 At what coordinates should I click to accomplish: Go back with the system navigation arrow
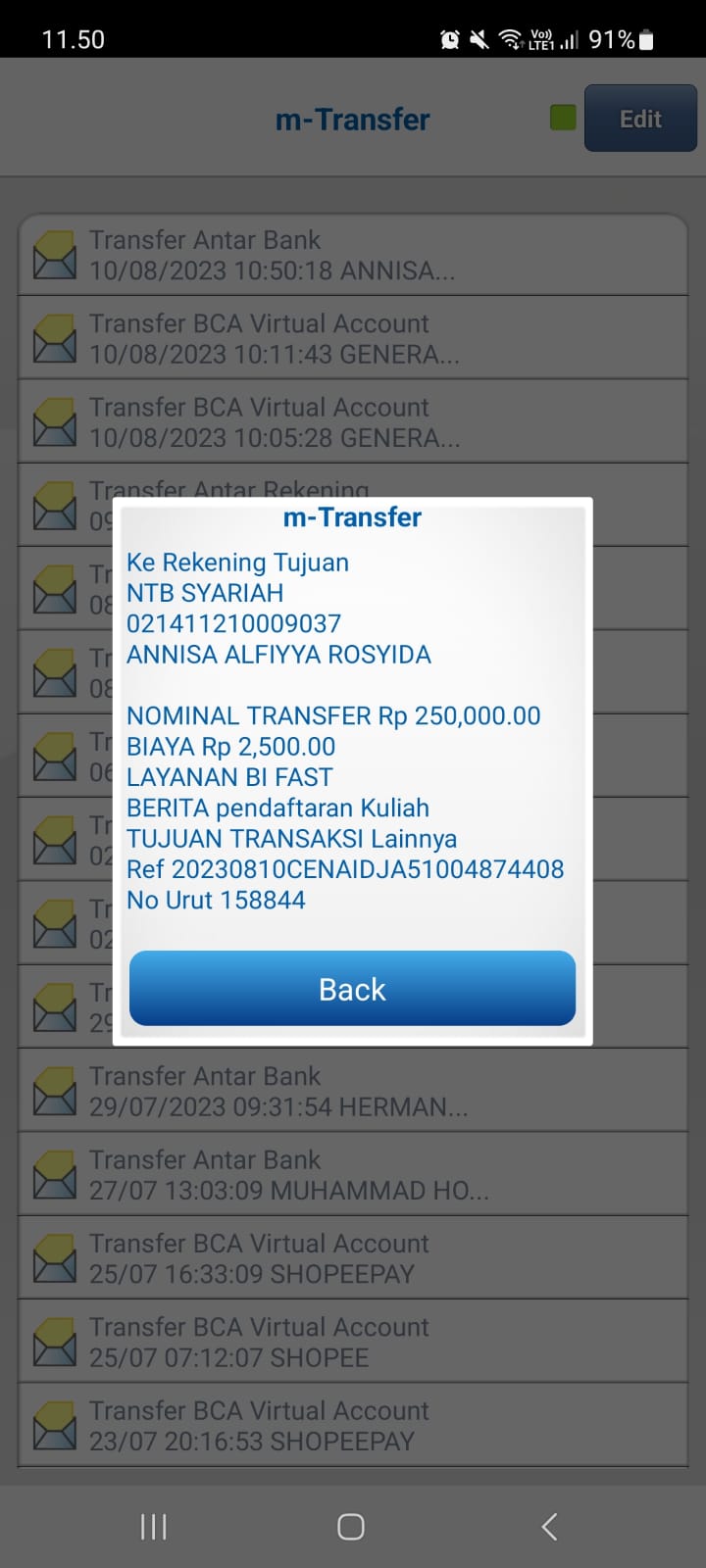point(549,1526)
